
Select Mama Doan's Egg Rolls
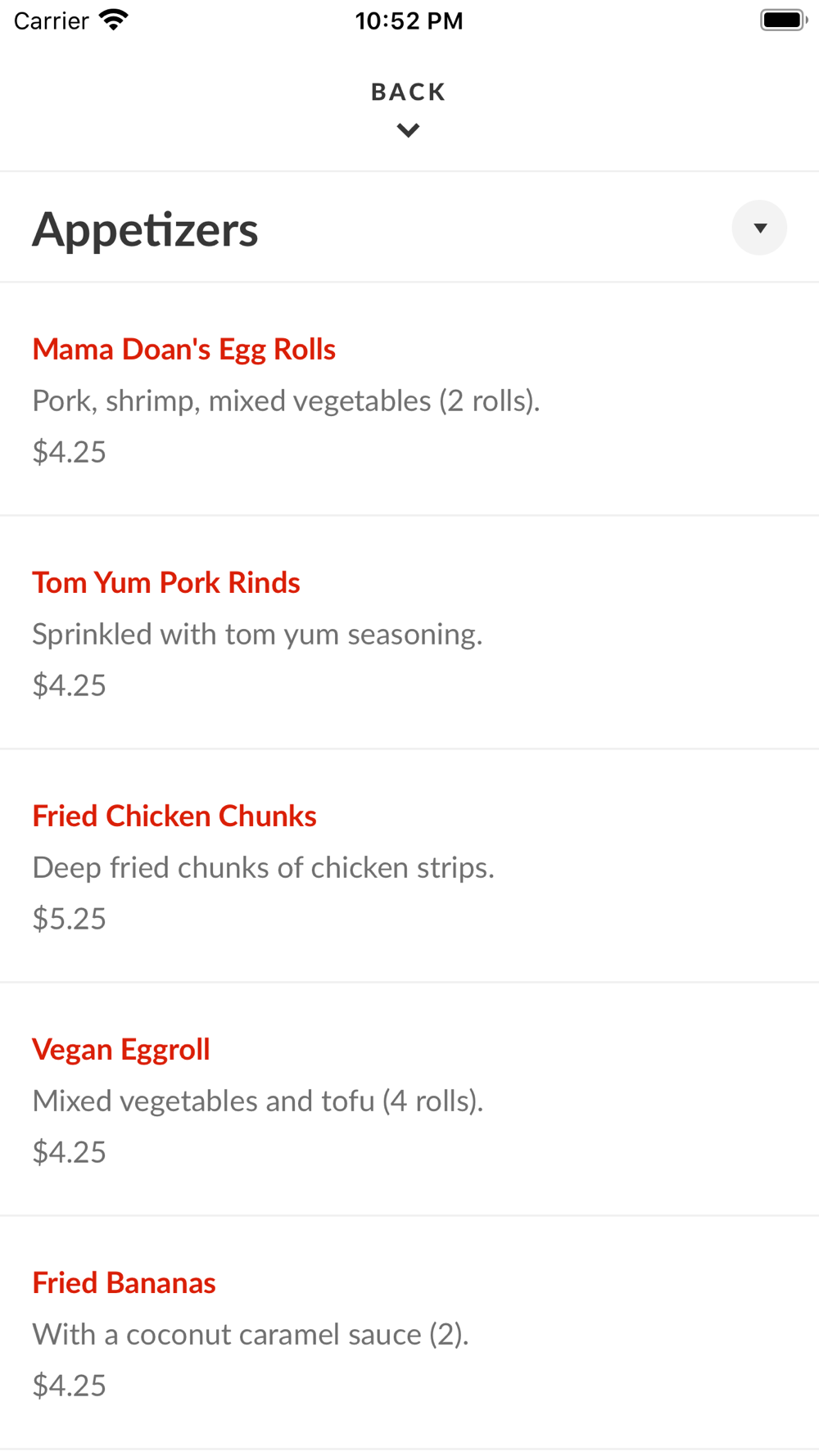click(x=409, y=400)
